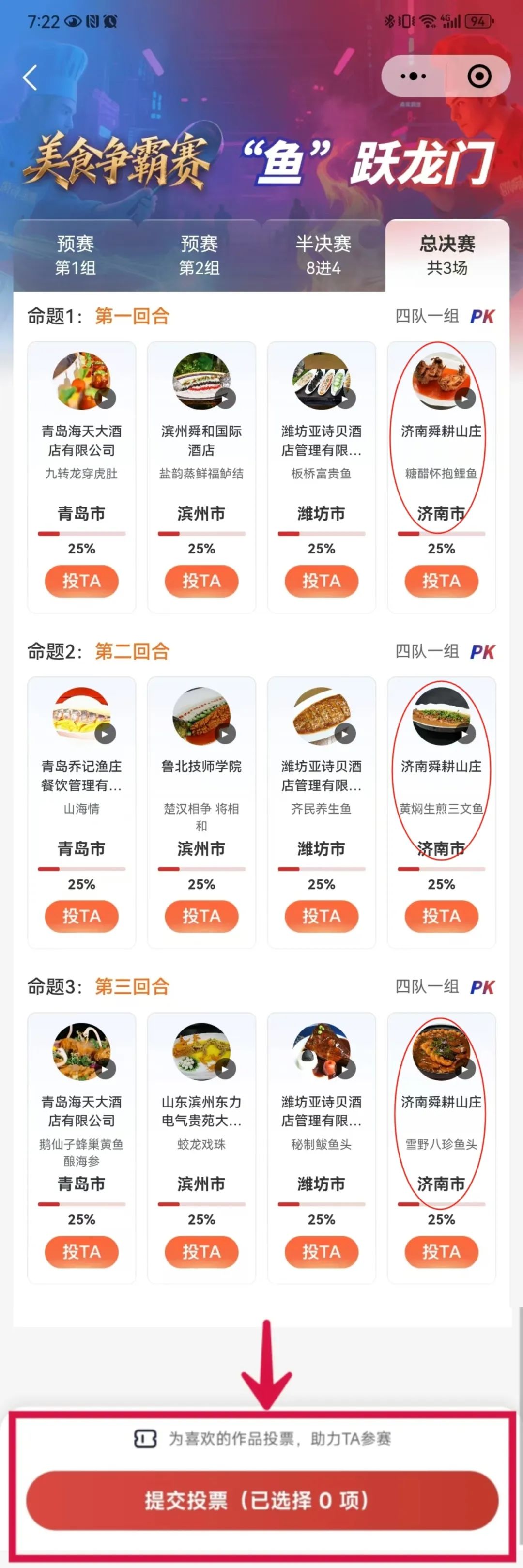Play the video for 鹅仙子蜂巢黄鱼酿海参

click(106, 1069)
